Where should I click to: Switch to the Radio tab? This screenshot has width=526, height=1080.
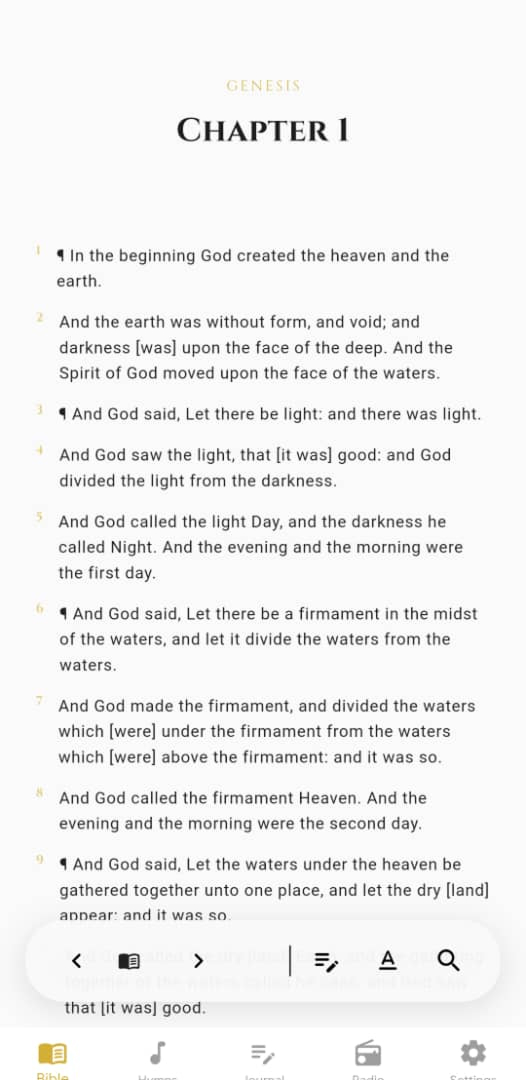tap(368, 1058)
